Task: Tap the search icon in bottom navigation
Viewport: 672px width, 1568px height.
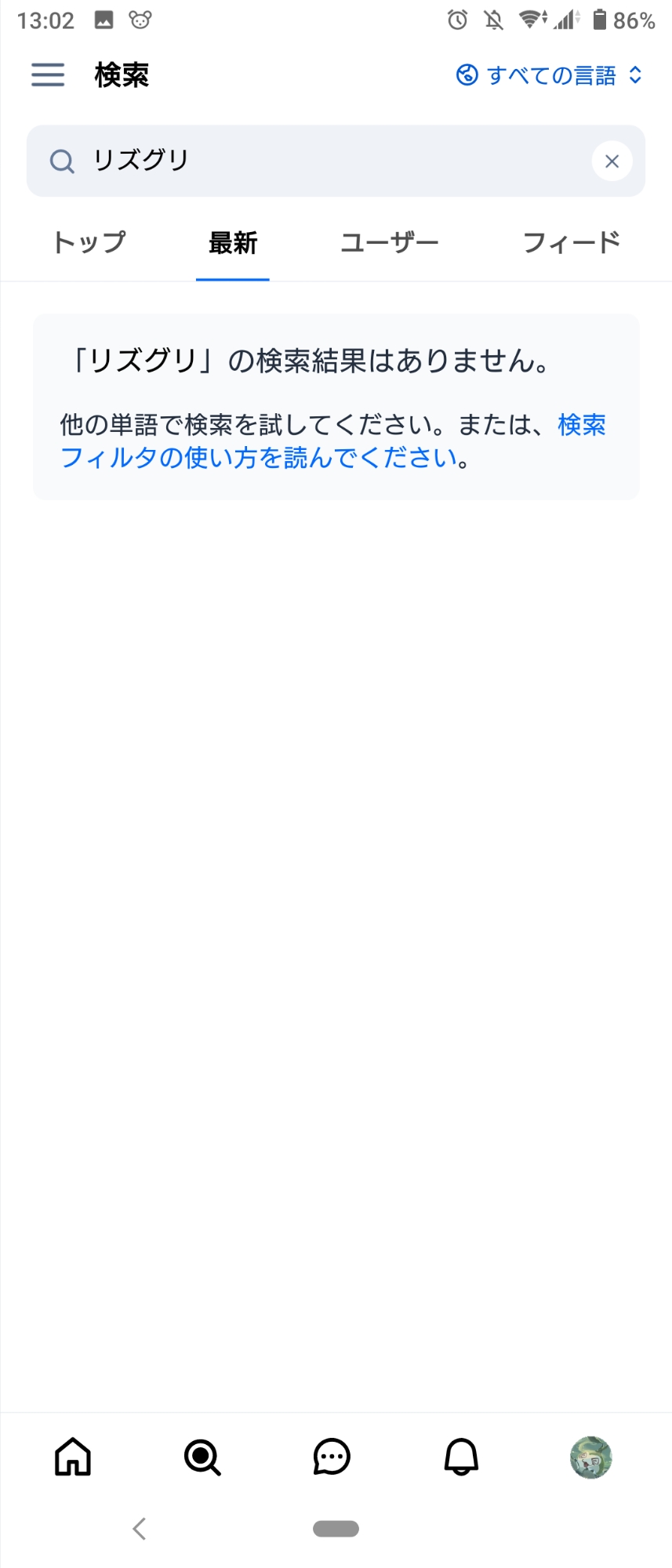Action: coord(202,1457)
